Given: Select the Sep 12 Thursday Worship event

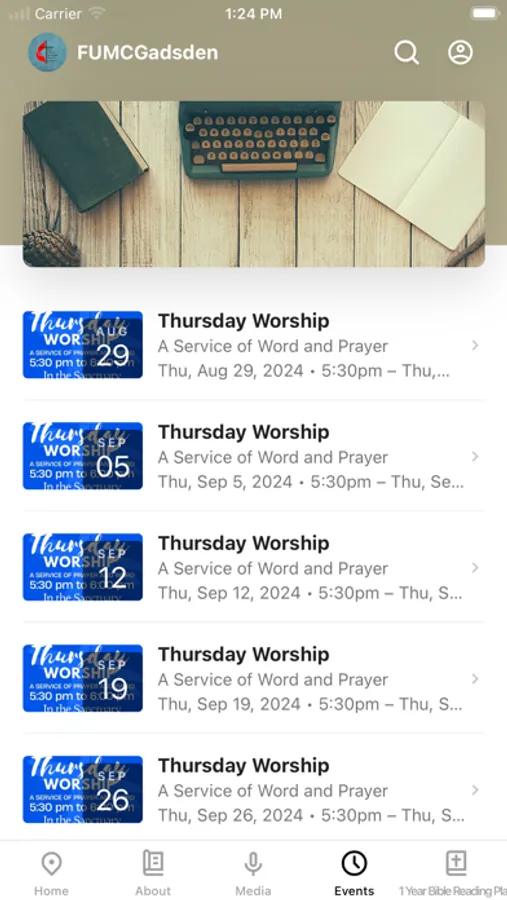Looking at the screenshot, I should tap(254, 567).
